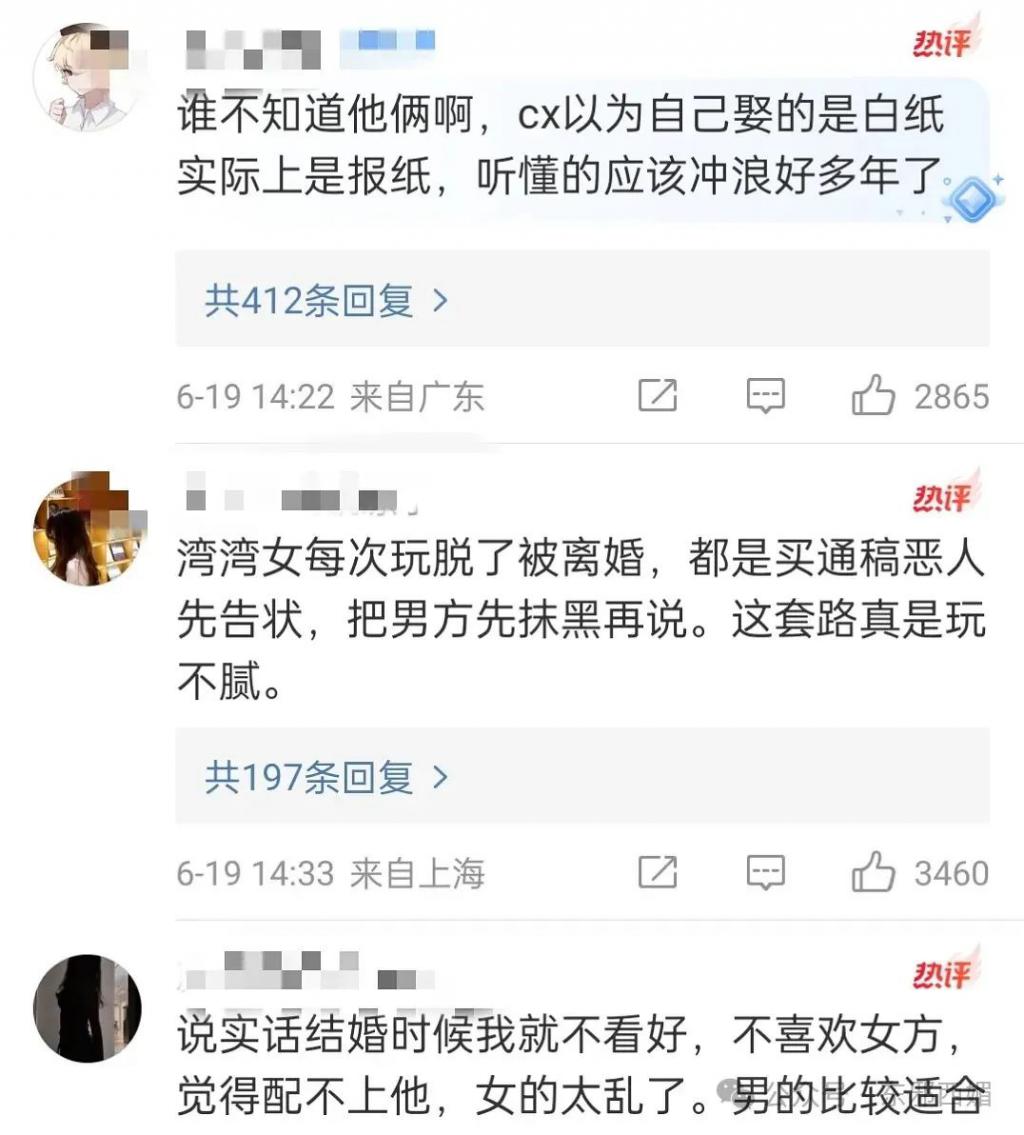1024x1135 pixels.
Task: Reply to the 6-19 14:33 comment from 上海
Action: point(765,873)
